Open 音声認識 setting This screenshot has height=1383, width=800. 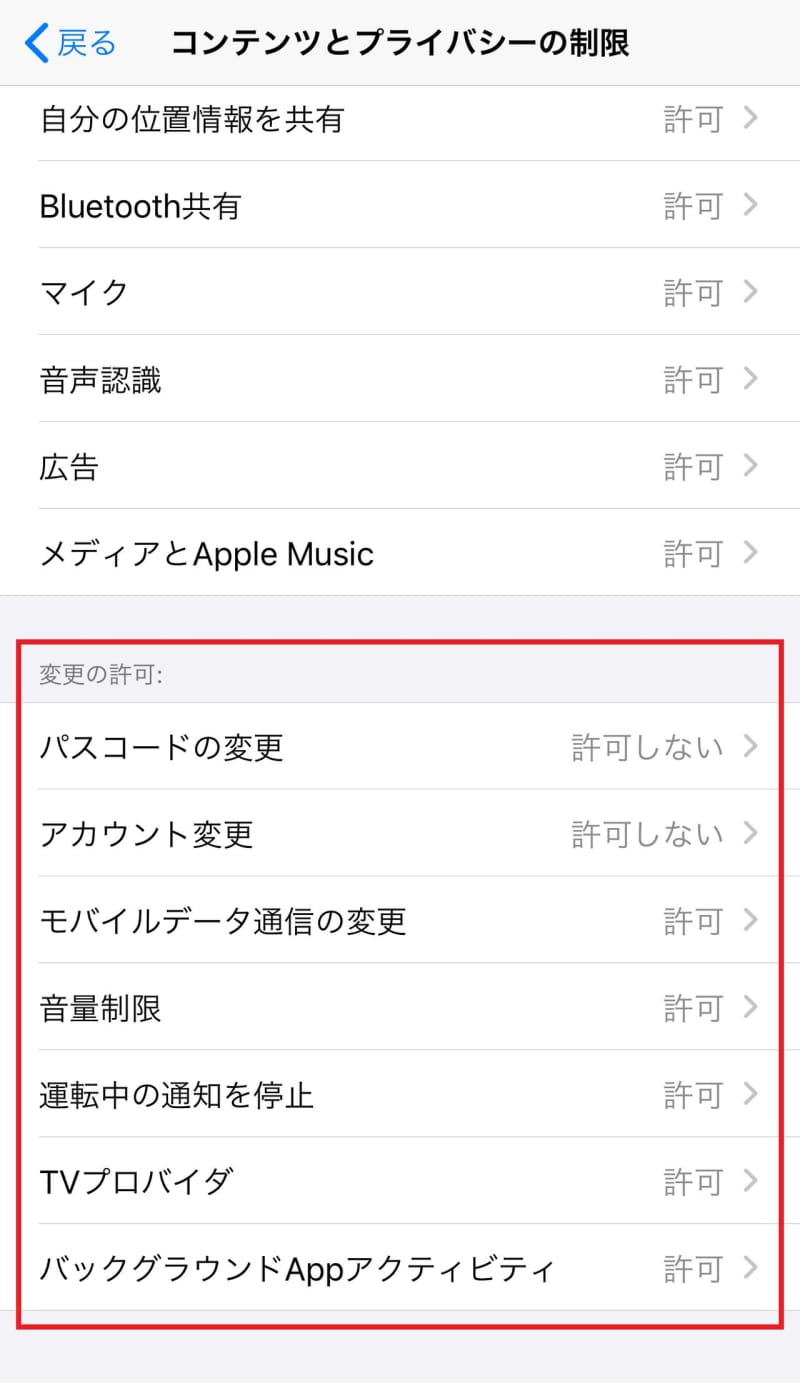coord(400,379)
